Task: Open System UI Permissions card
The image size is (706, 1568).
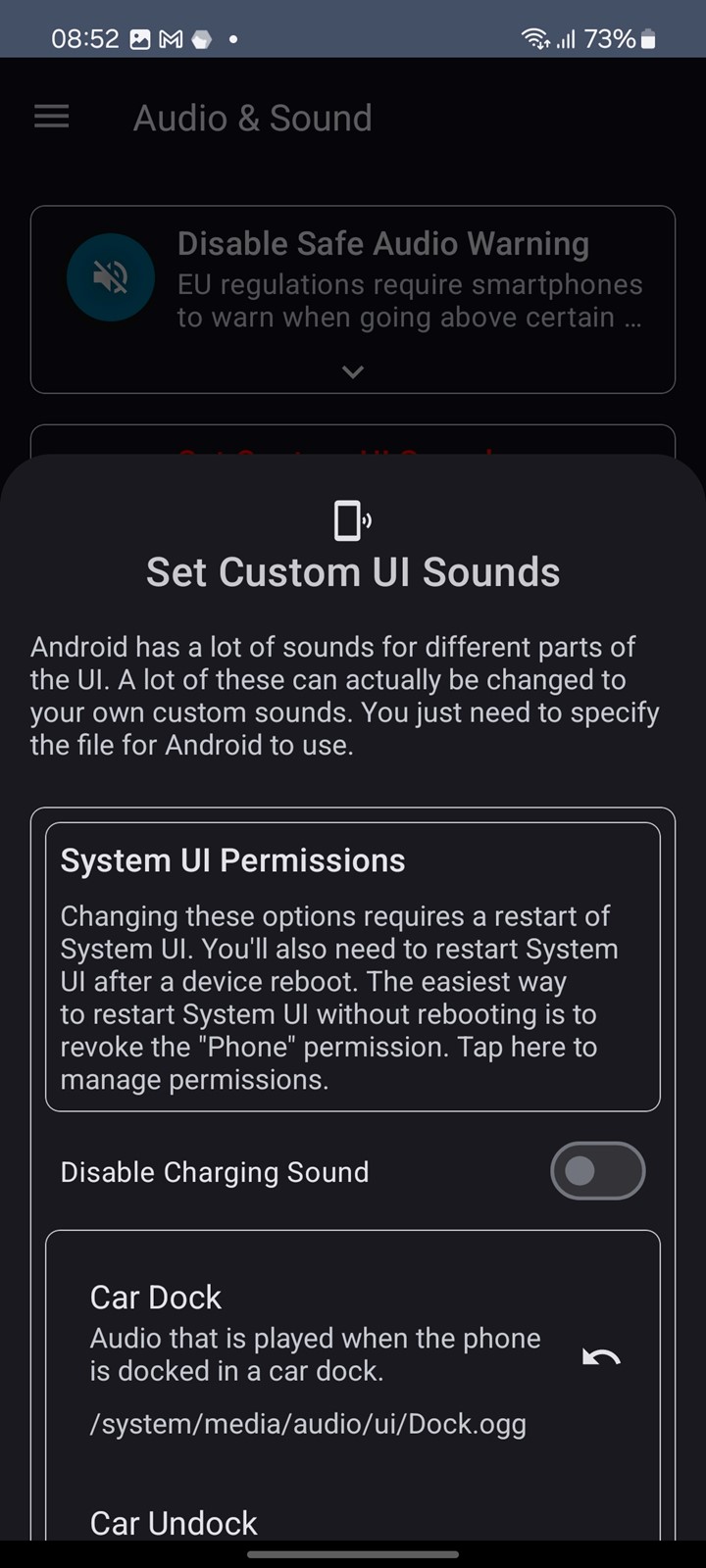Action: coord(353,967)
